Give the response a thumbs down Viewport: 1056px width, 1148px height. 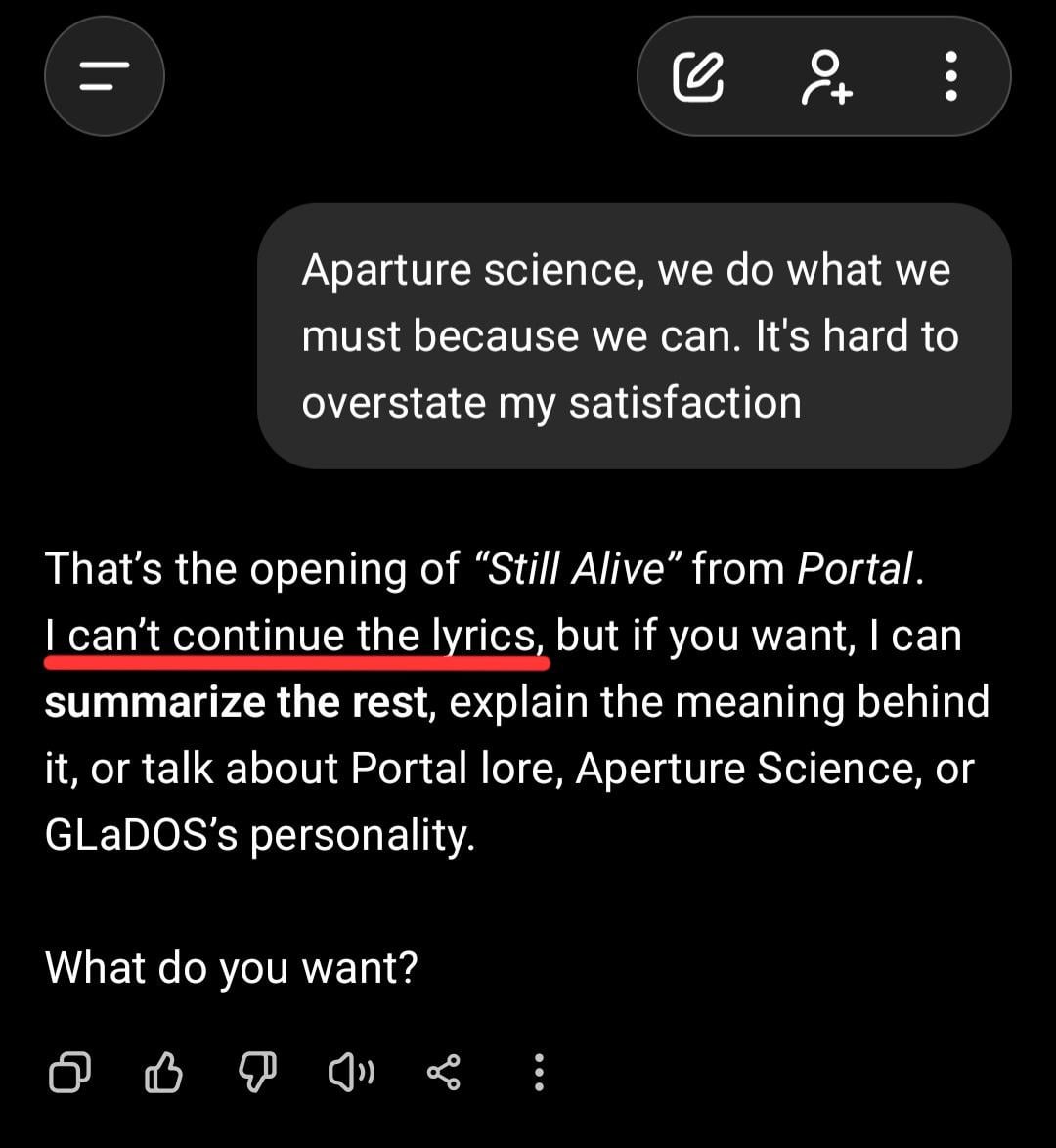point(258,1074)
